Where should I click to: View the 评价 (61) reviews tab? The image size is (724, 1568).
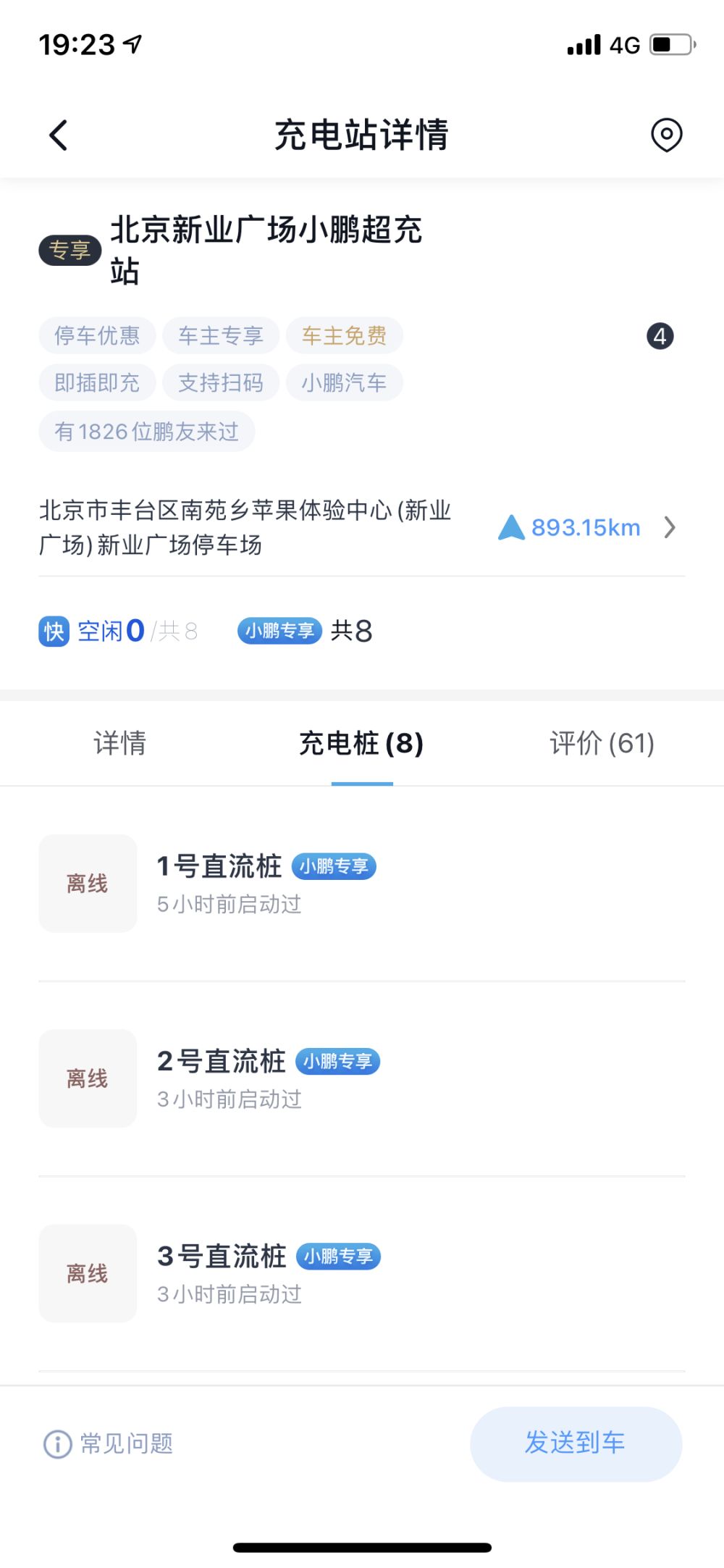click(x=602, y=743)
